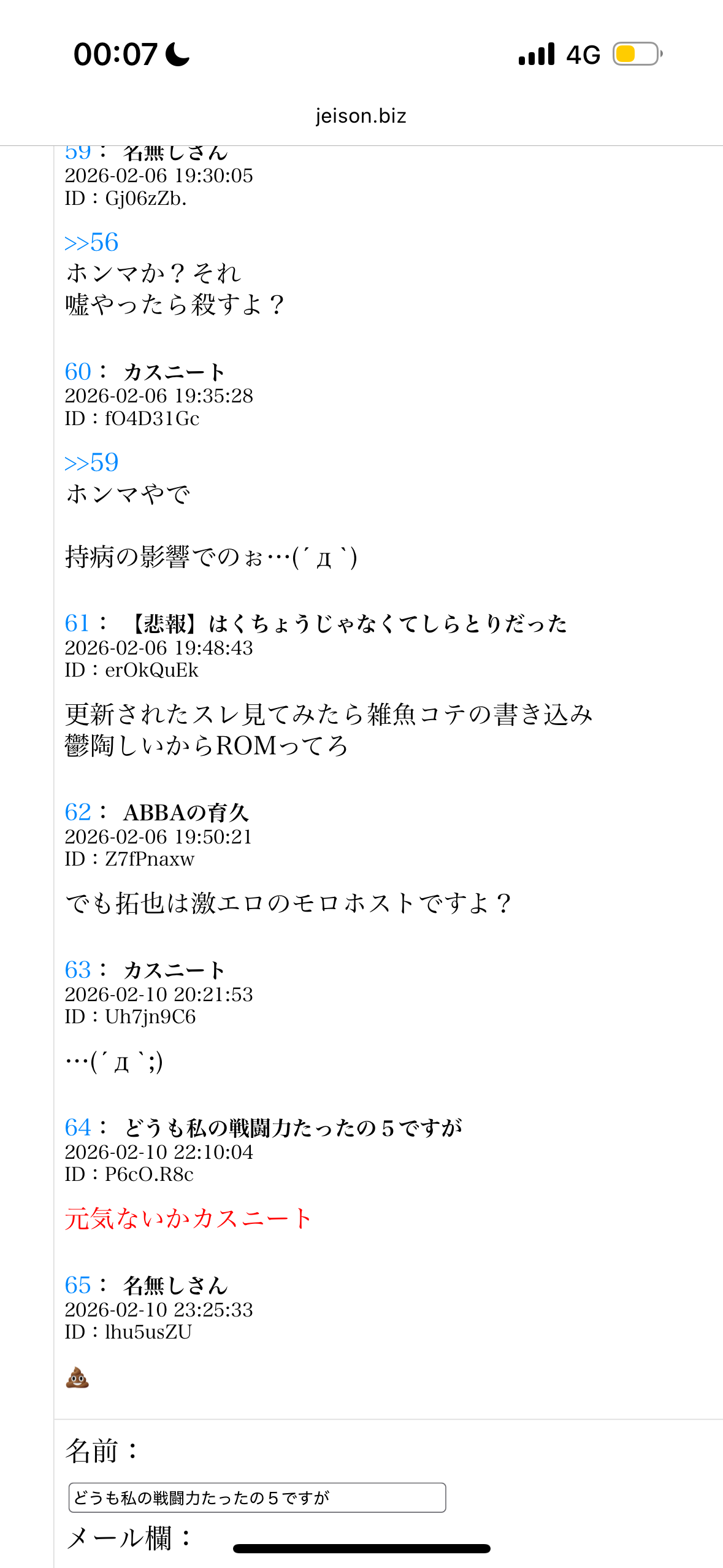Tap post number 61 link
Image resolution: width=723 pixels, height=1568 pixels.
click(77, 623)
